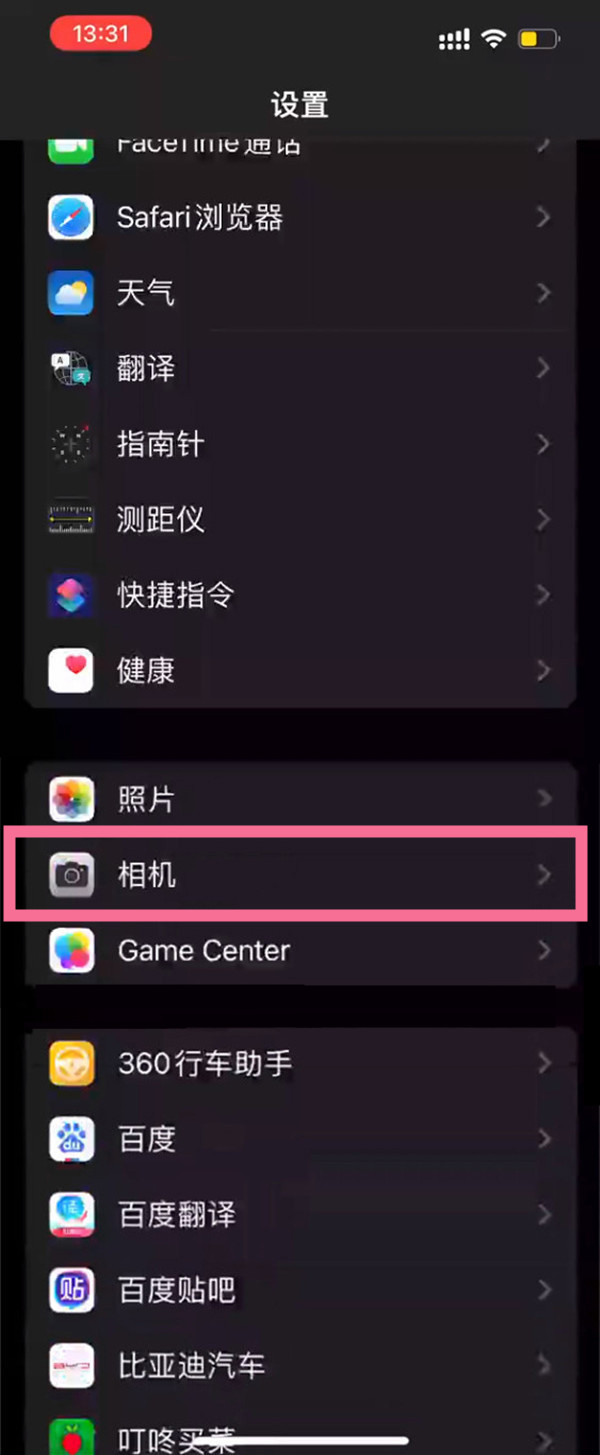This screenshot has width=600, height=1455.
Task: Open 比亚迪汽车 app settings
Action: click(x=300, y=1365)
